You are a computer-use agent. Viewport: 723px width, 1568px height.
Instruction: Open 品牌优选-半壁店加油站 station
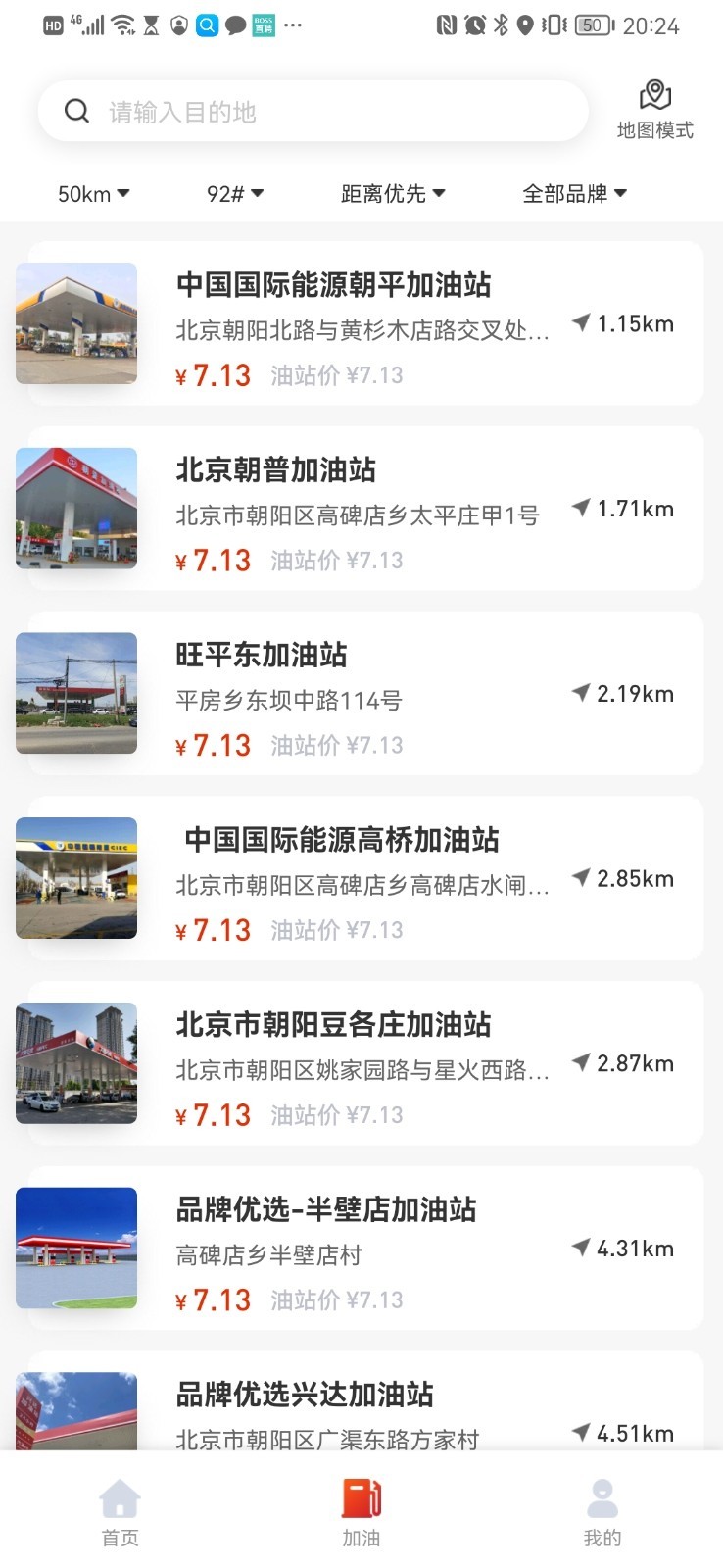click(362, 1249)
